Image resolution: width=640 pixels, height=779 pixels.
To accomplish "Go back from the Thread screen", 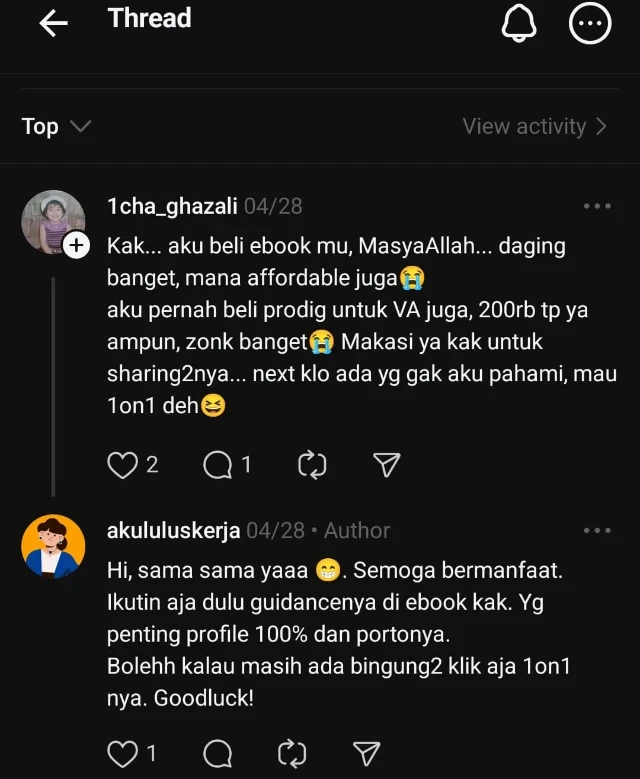I will click(52, 25).
